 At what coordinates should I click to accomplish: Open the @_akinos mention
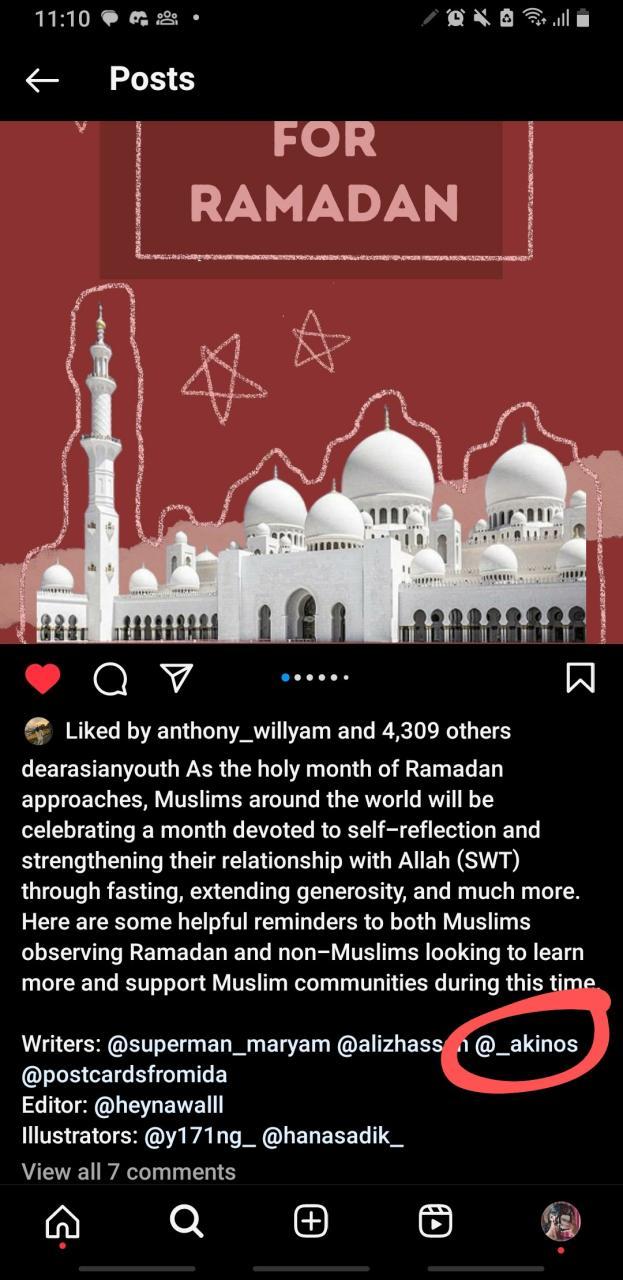click(x=527, y=1044)
